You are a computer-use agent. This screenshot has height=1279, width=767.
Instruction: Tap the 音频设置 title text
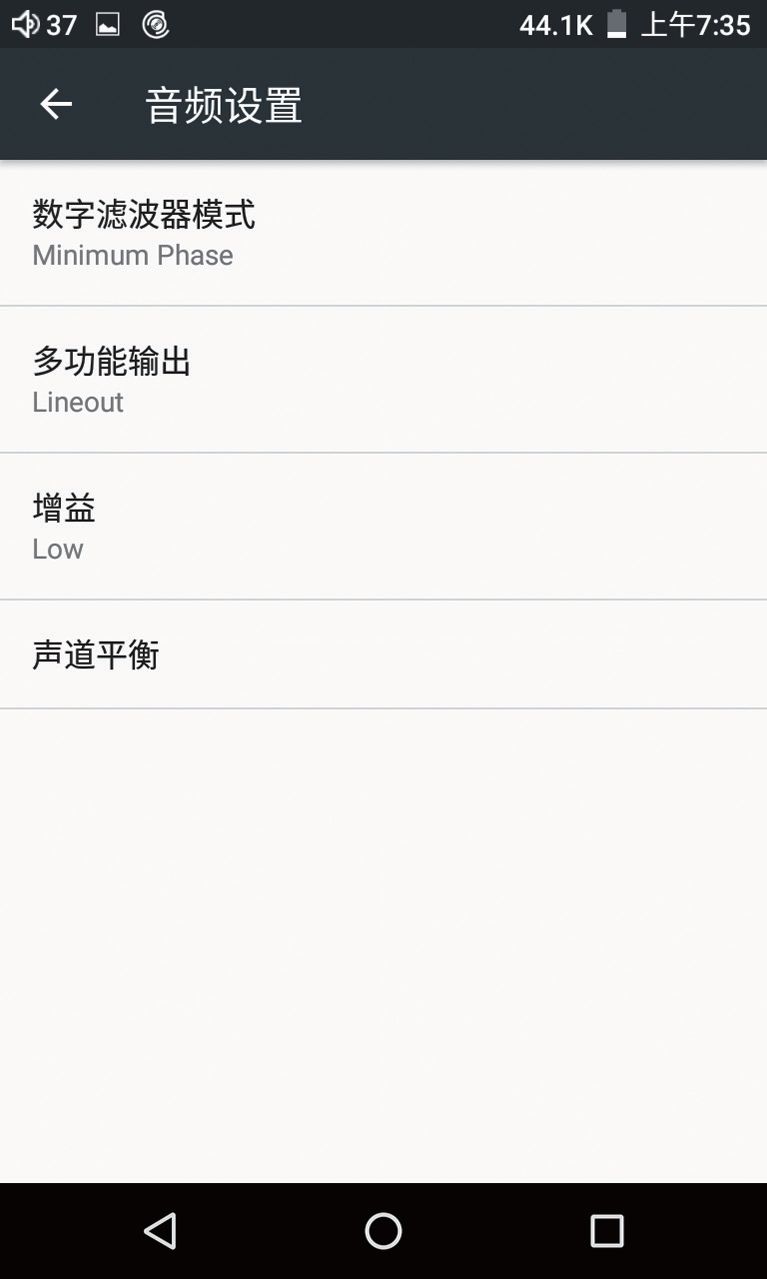pos(222,104)
